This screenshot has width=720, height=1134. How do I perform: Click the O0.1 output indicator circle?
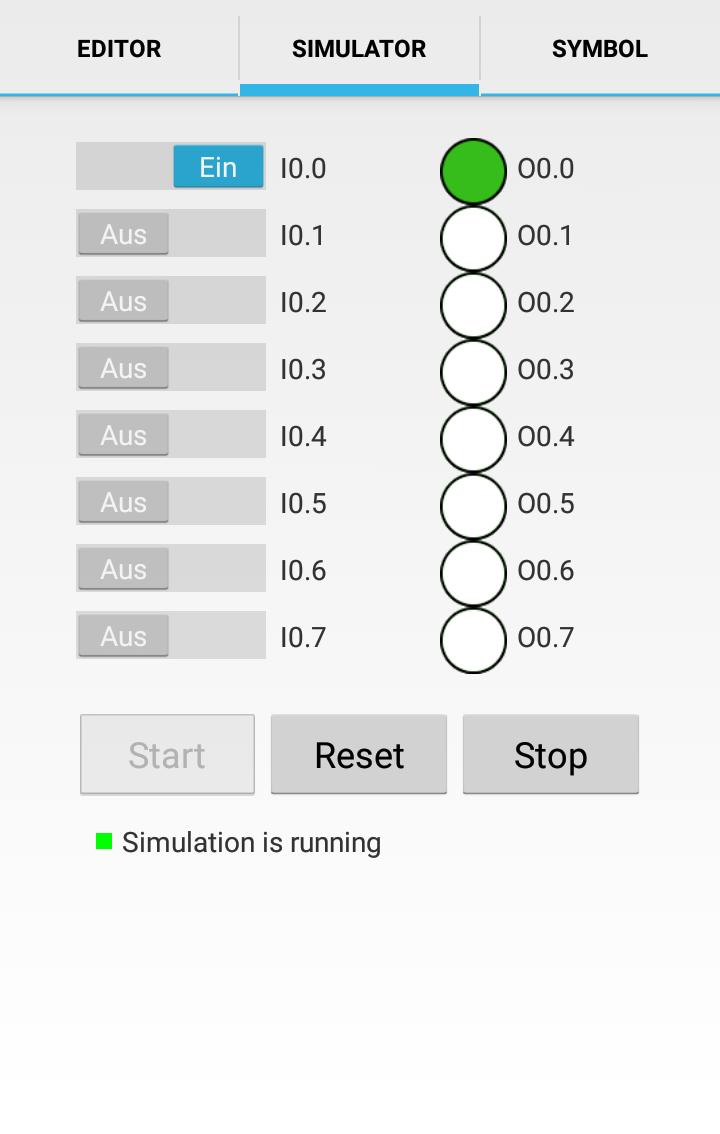click(472, 236)
